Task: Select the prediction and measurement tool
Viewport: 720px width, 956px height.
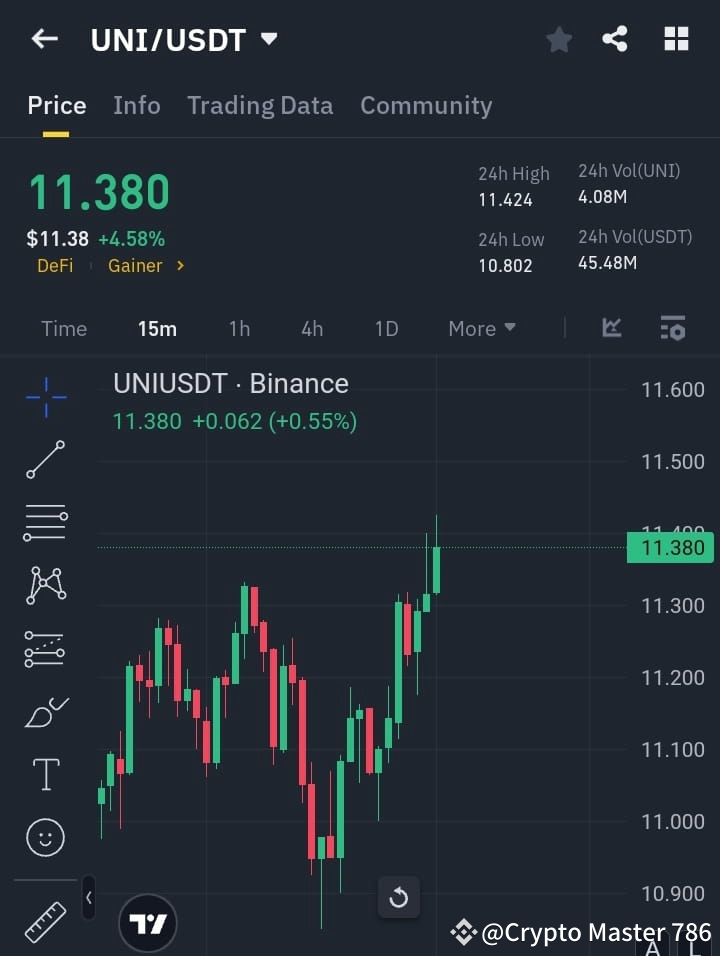Action: pyautogui.click(x=45, y=649)
